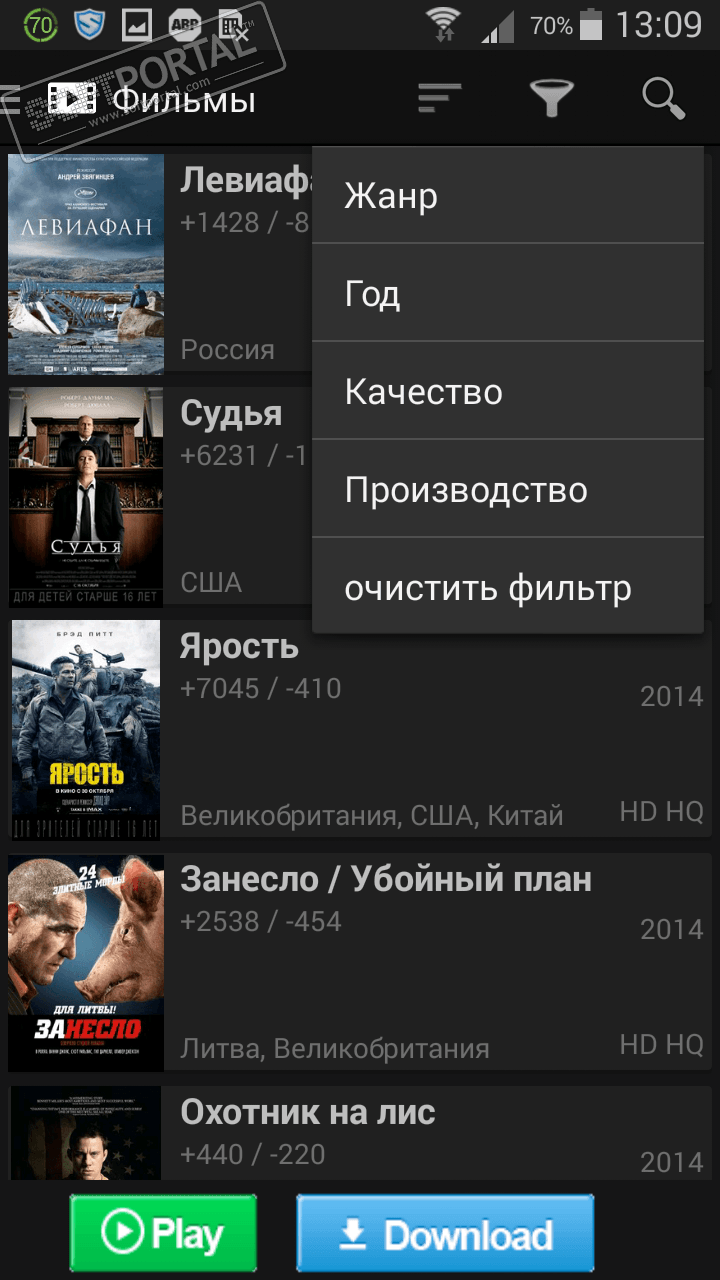Select the Жанр filter option

(508, 195)
